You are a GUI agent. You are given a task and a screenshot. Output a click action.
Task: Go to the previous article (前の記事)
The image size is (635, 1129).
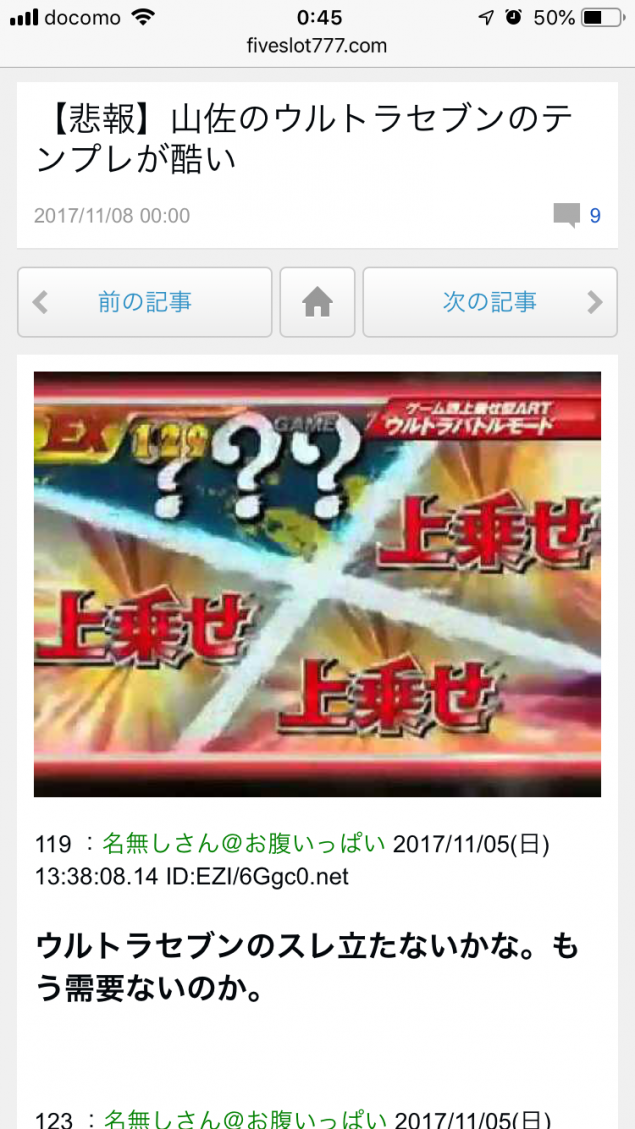[x=144, y=302]
